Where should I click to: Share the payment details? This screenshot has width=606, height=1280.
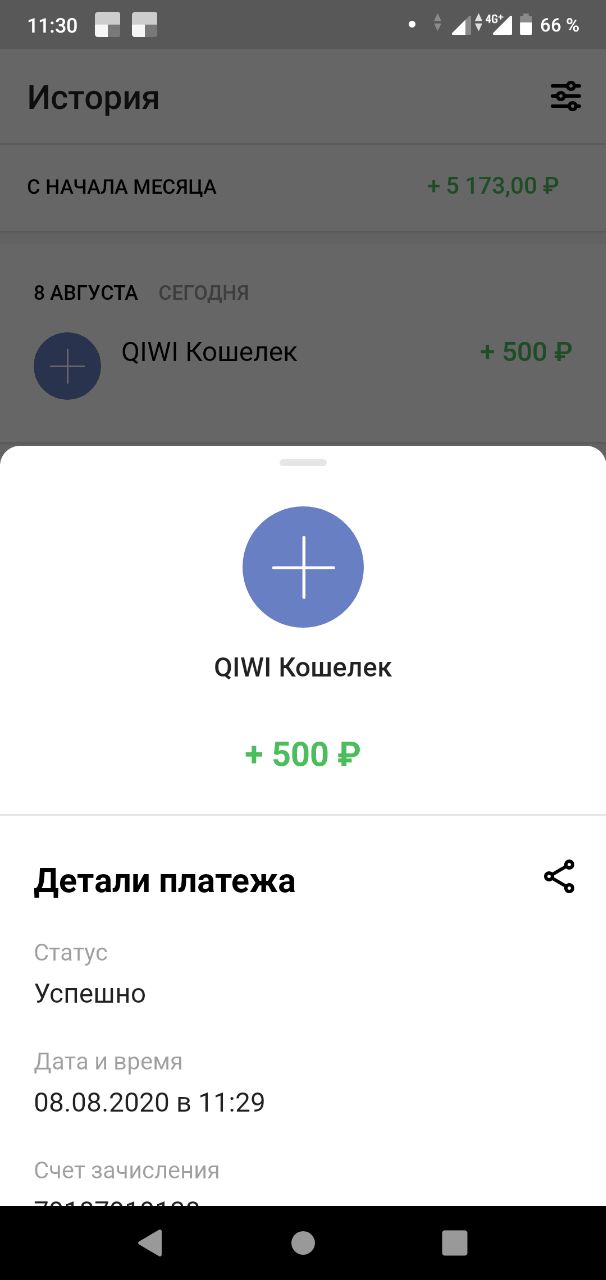(x=559, y=877)
